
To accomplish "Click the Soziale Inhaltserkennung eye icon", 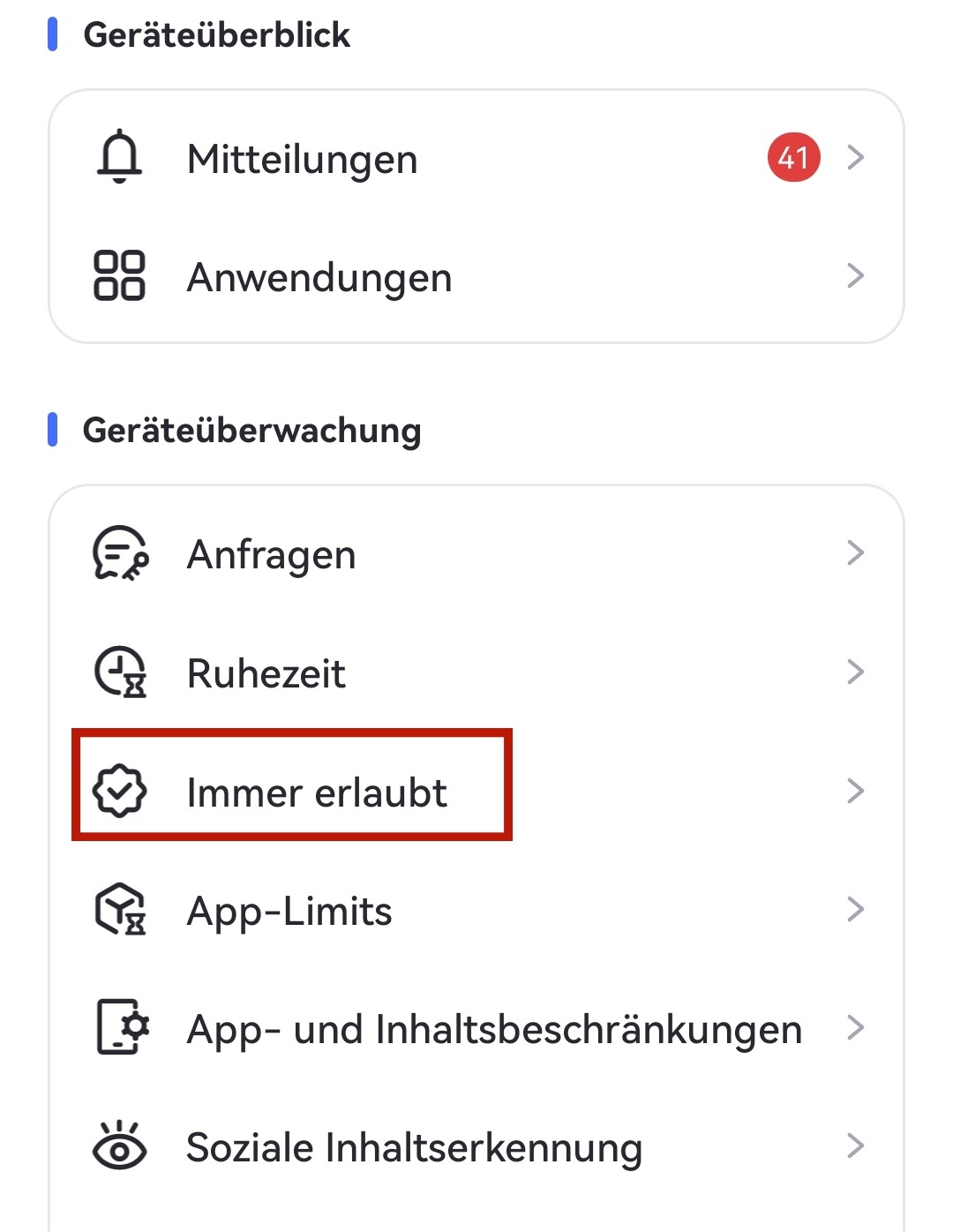I will click(121, 1146).
